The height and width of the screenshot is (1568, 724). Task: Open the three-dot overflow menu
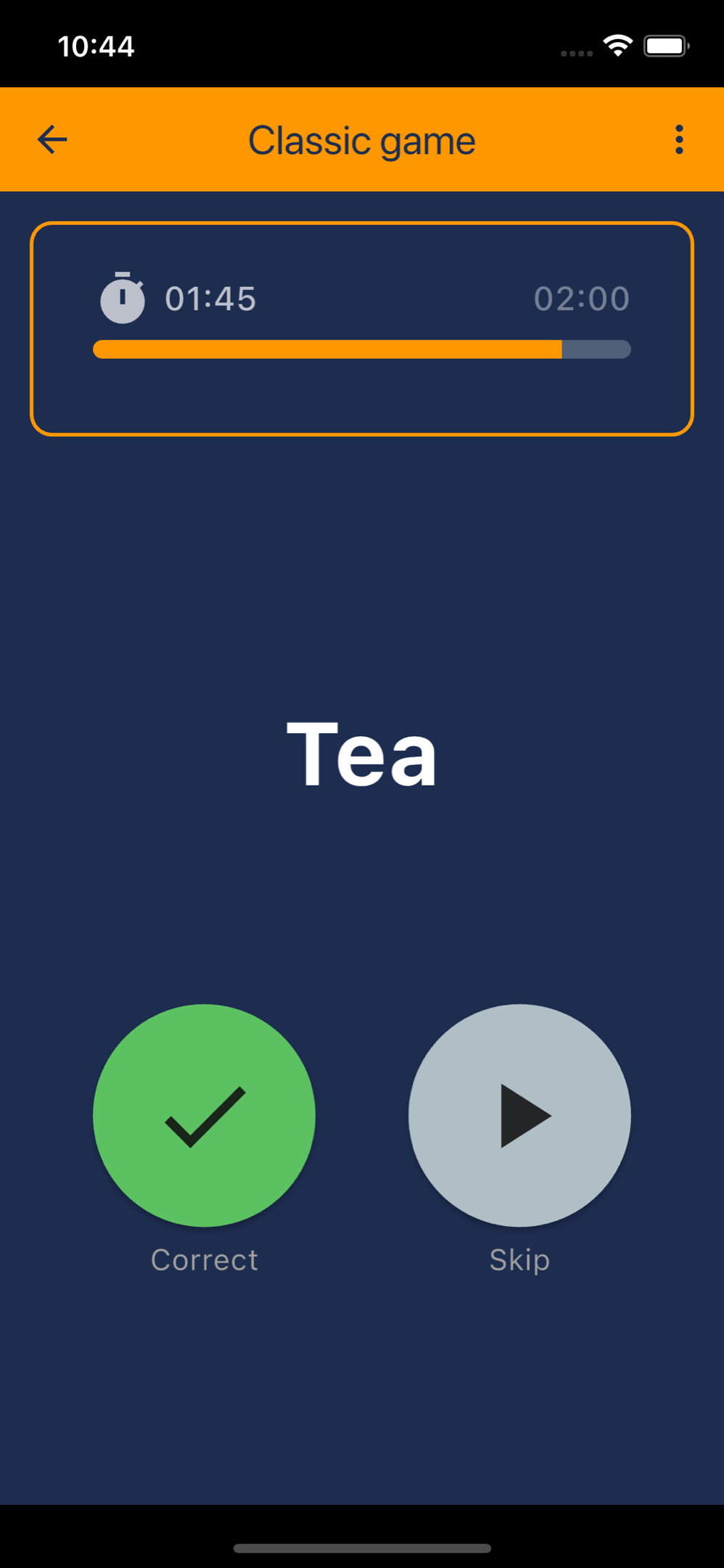pyautogui.click(x=678, y=139)
